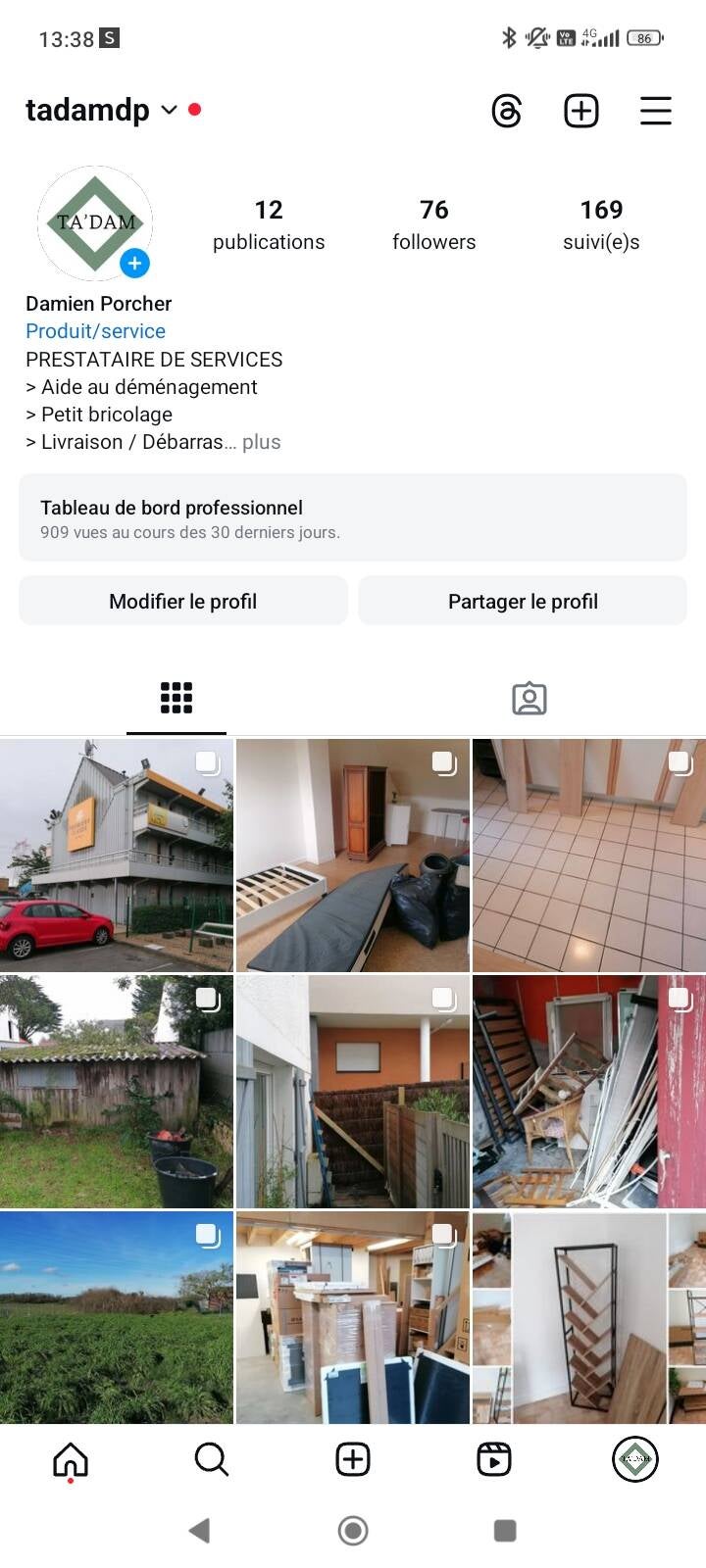Open the Threads icon

pos(506,111)
